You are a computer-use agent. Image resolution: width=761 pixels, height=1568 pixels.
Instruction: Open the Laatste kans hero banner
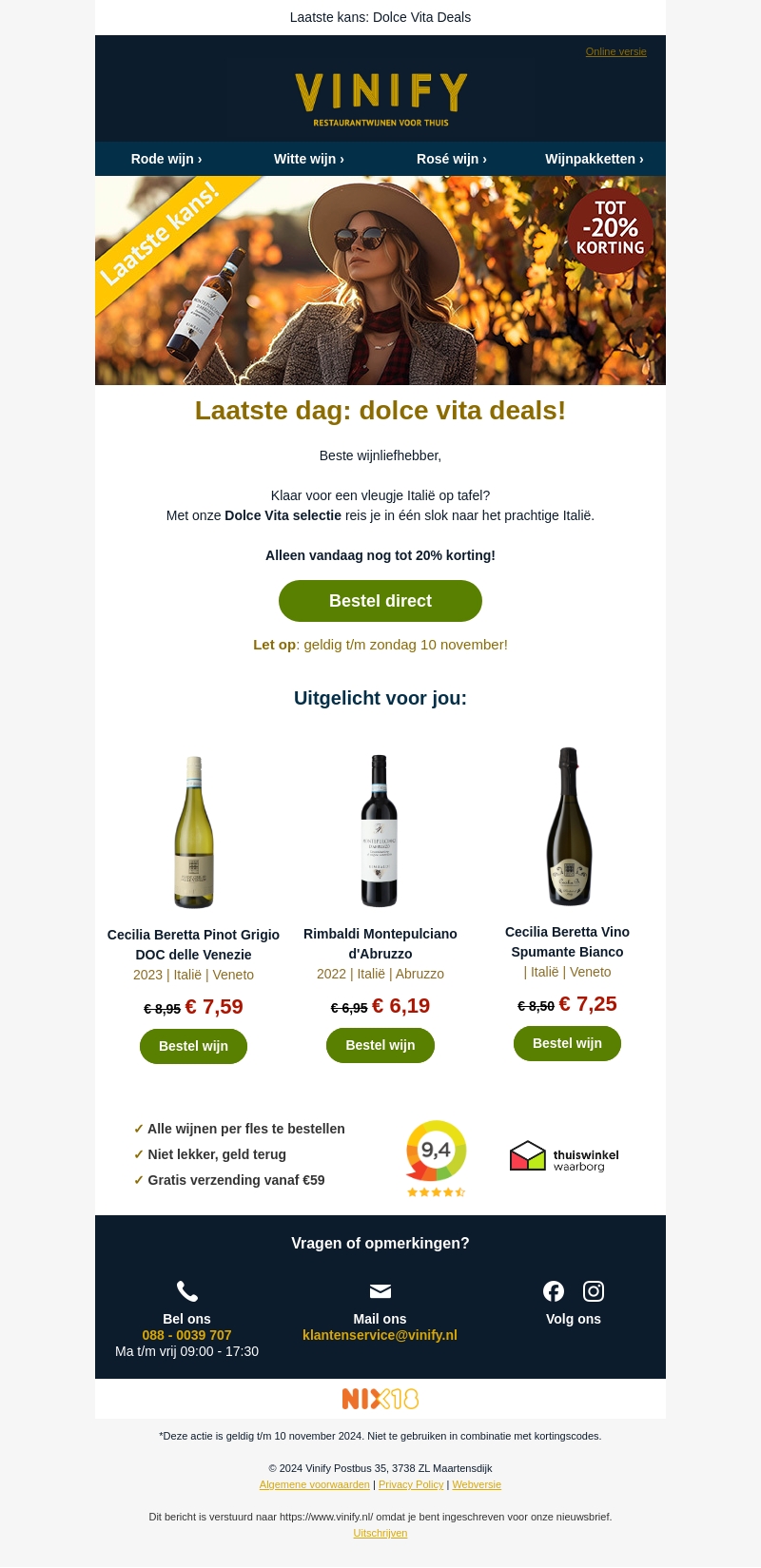tap(380, 281)
